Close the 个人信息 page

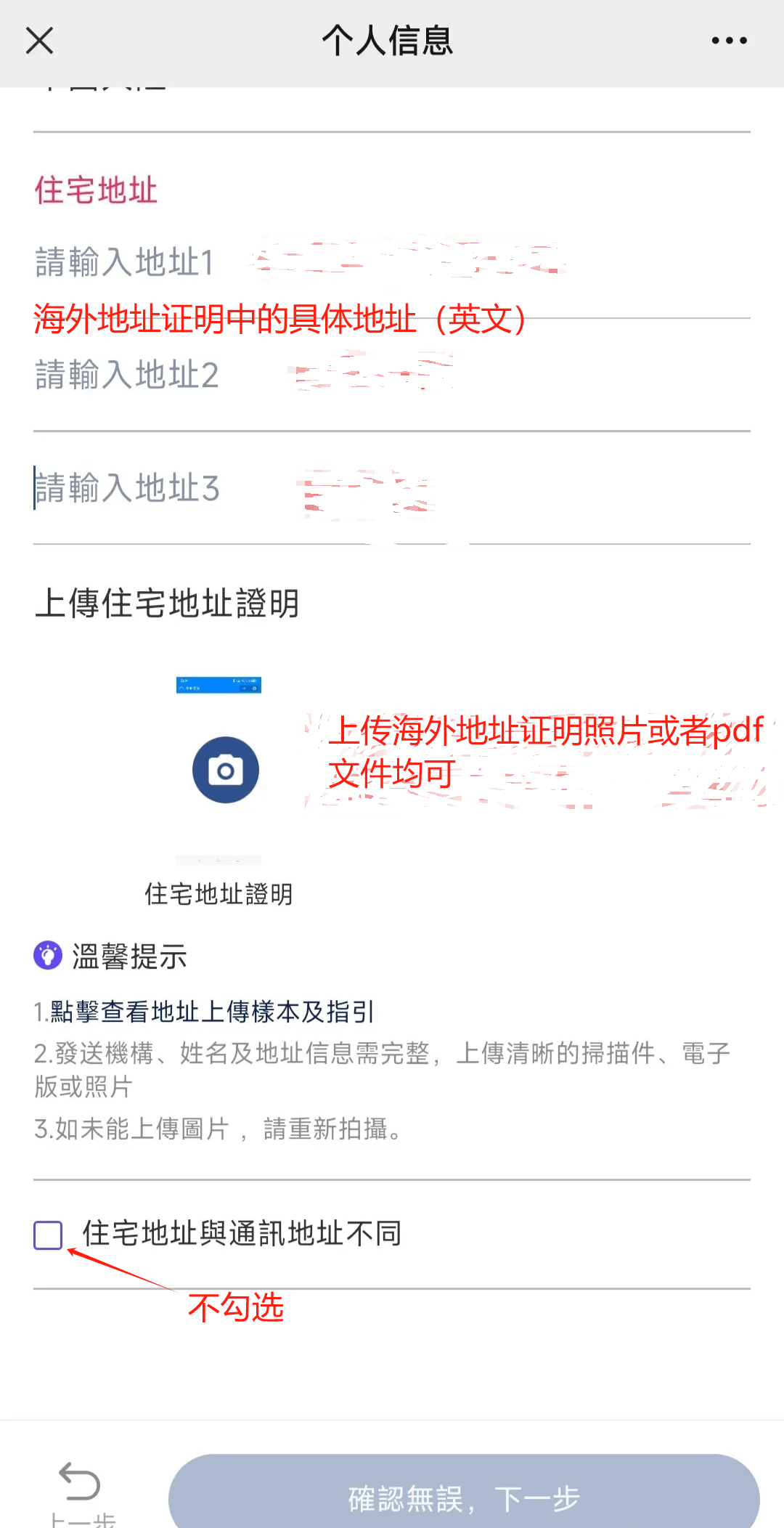[39, 41]
